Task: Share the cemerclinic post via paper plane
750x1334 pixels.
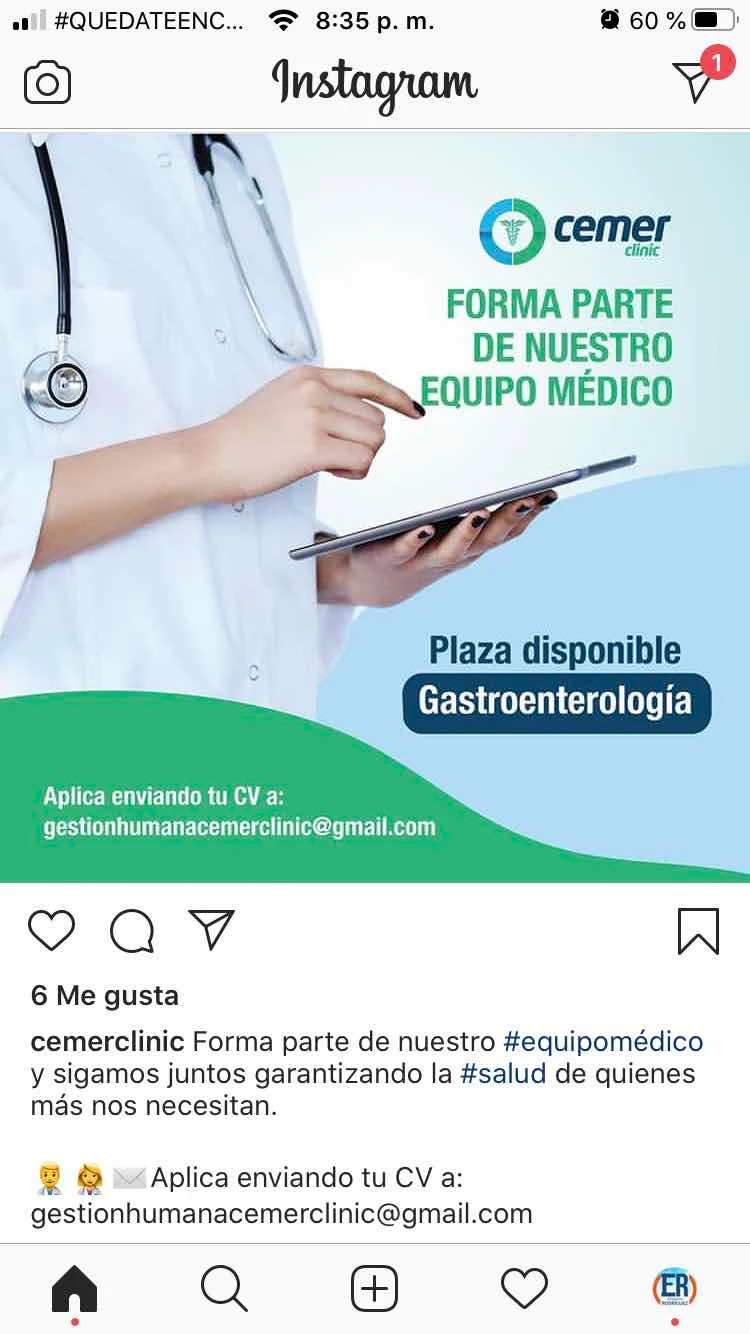Action: point(212,930)
